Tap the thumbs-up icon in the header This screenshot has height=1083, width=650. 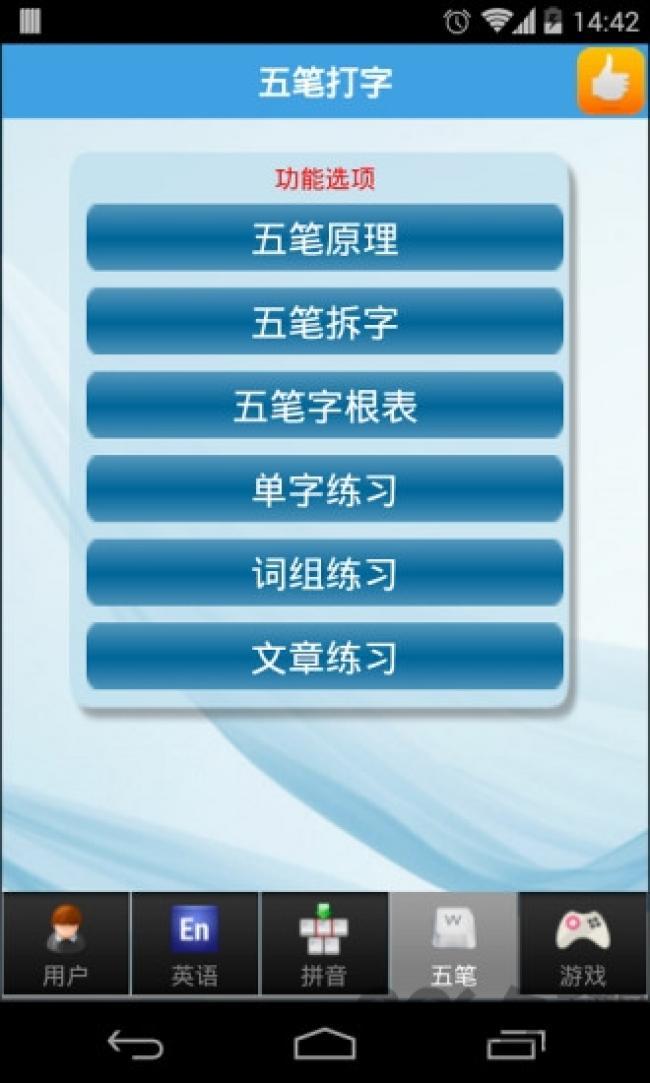tap(610, 81)
